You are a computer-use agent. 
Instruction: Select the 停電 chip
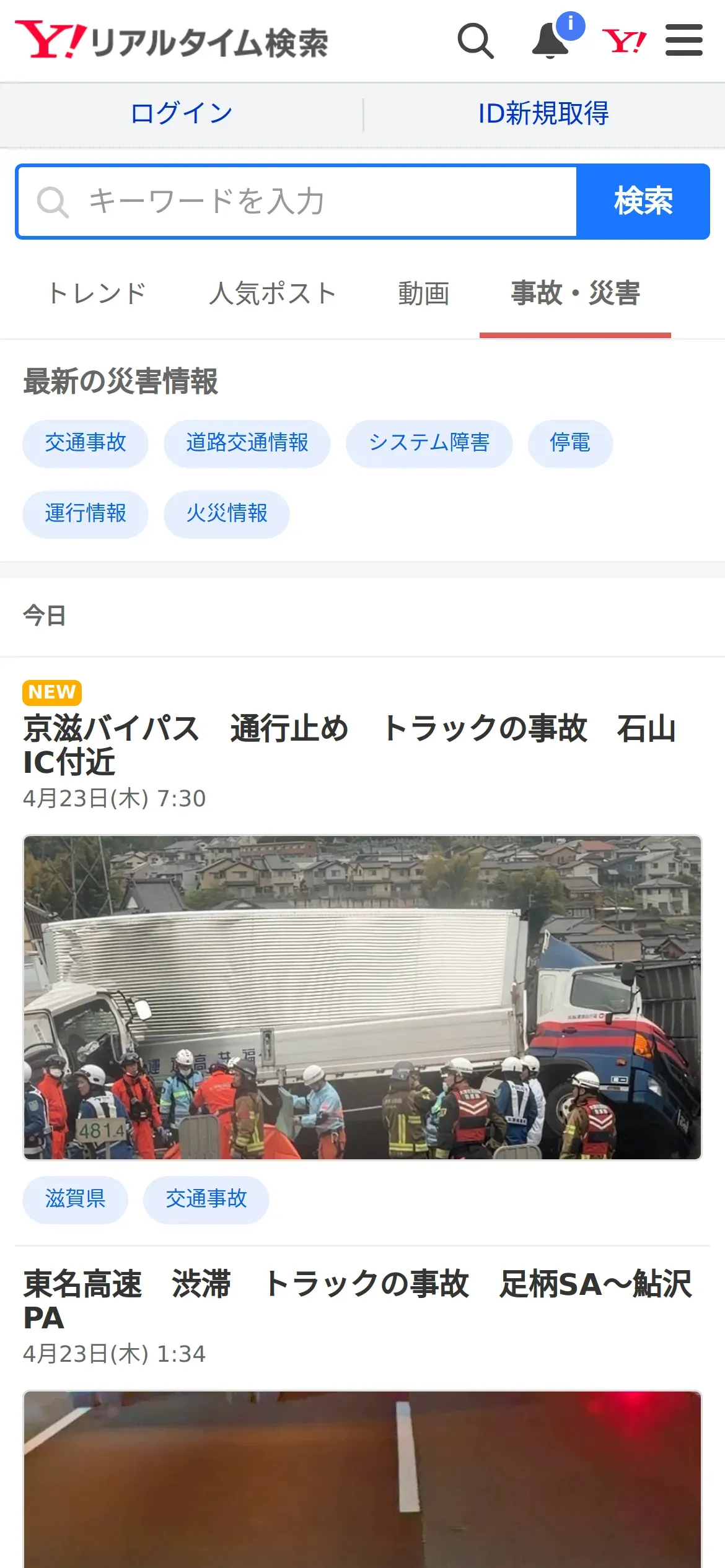coord(570,443)
